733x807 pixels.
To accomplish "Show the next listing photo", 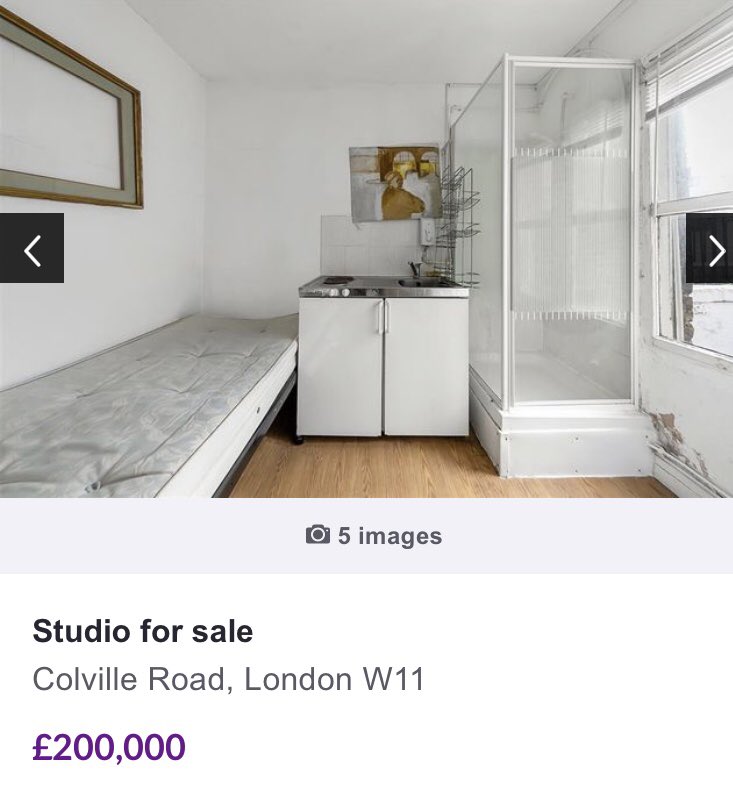I will point(710,248).
